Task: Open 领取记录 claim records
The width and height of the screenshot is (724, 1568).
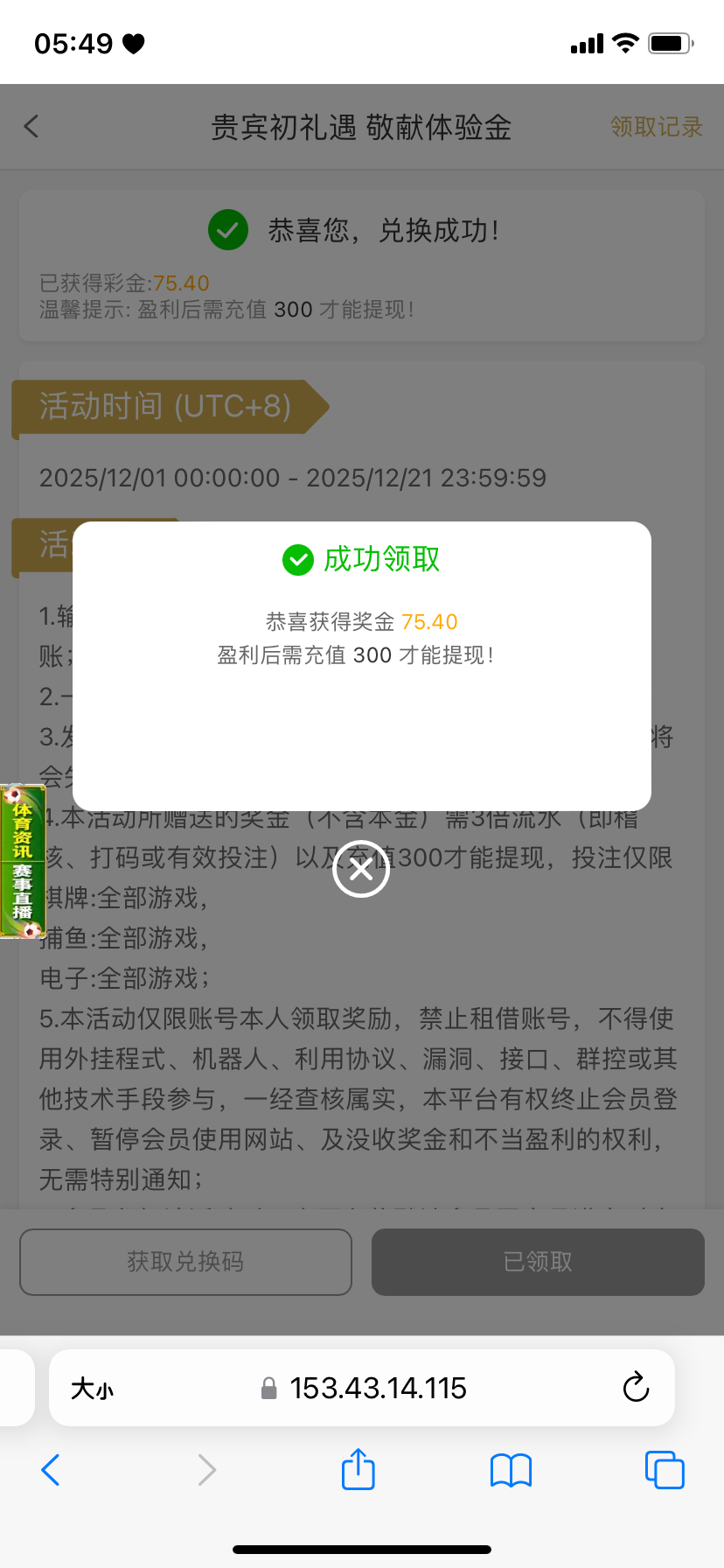Action: click(656, 127)
